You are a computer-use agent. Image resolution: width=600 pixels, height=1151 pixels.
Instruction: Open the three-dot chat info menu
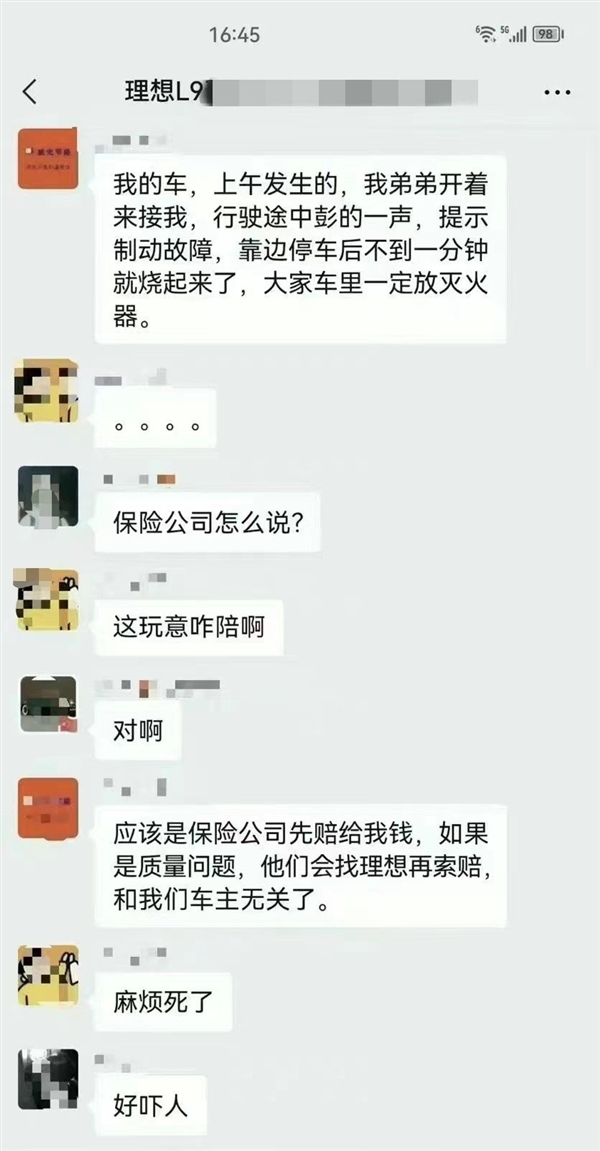(x=556, y=92)
